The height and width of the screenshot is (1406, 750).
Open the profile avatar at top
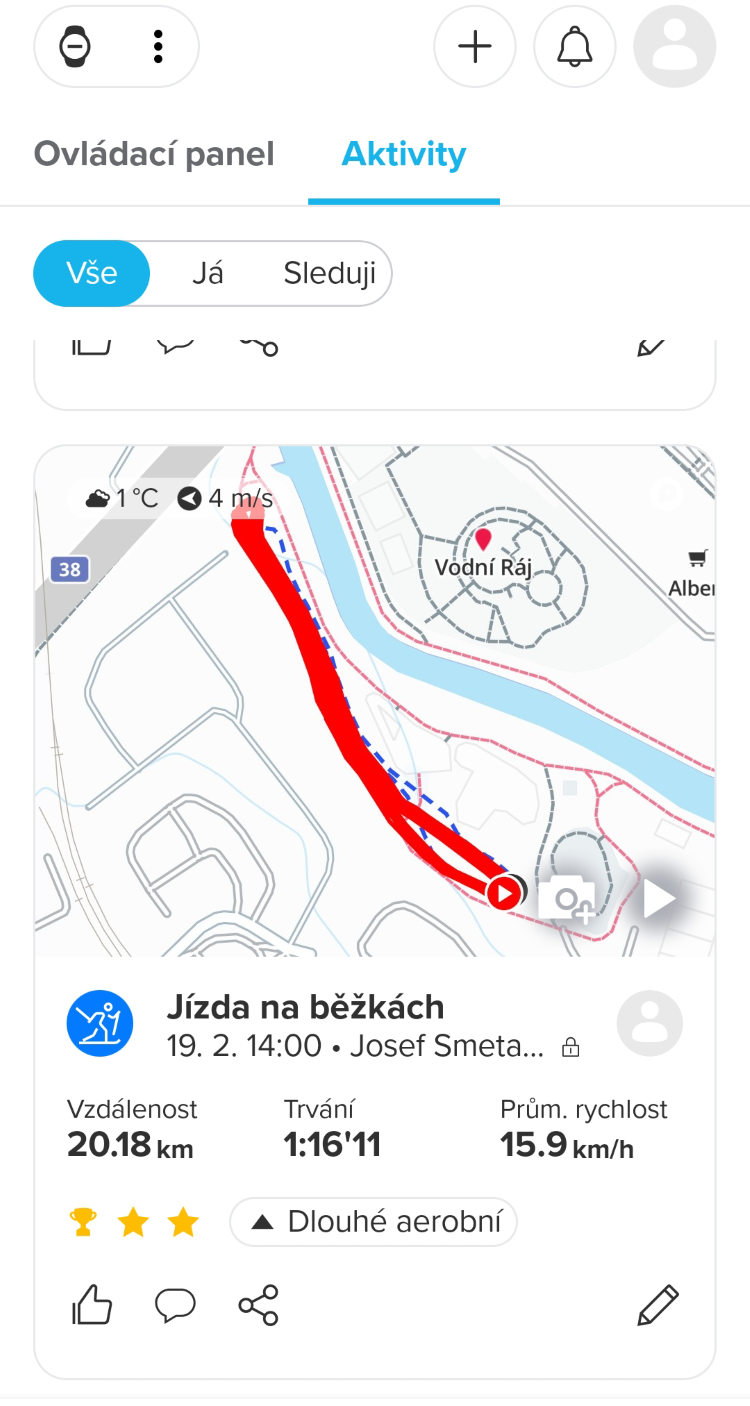coord(675,47)
